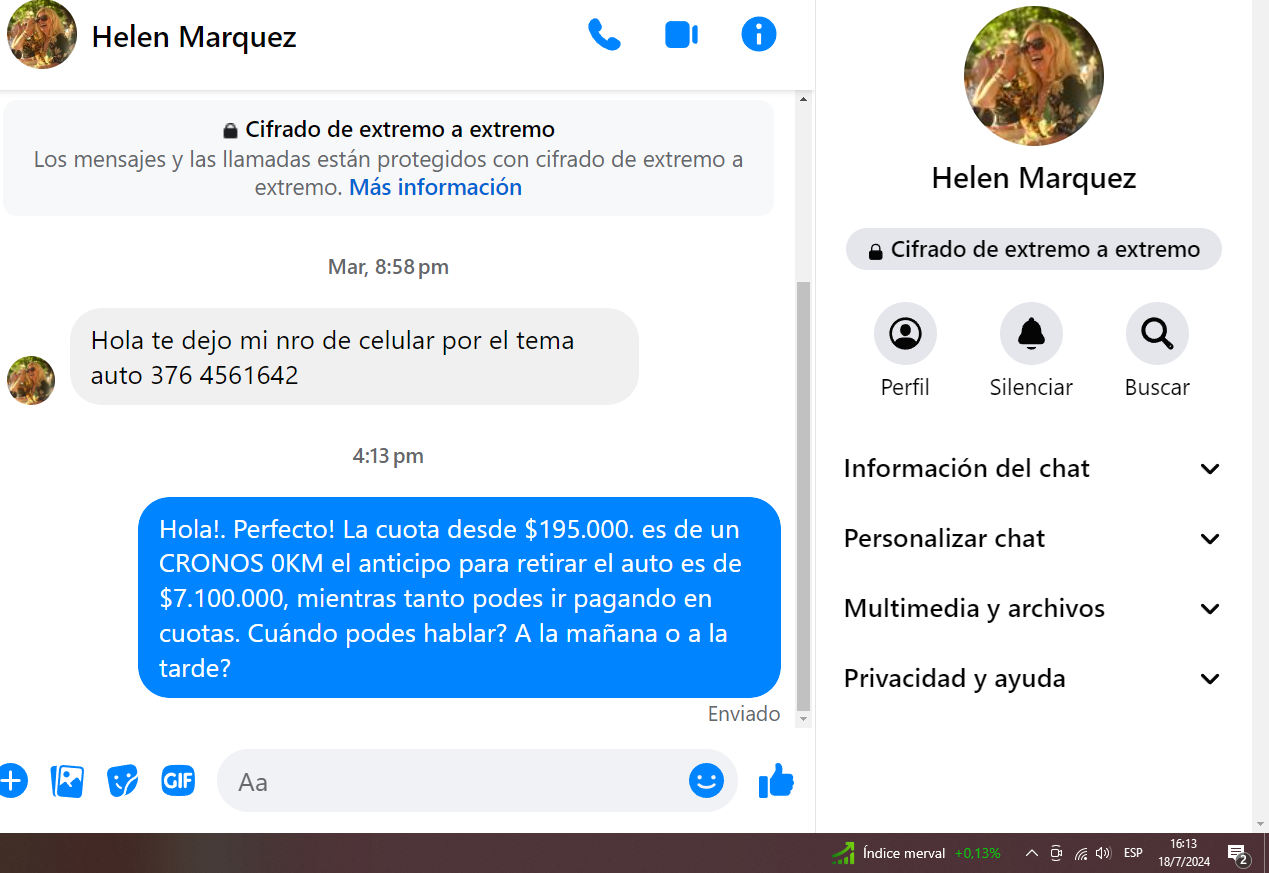This screenshot has width=1269, height=873.
Task: Expand Personalizar chat section
Action: pos(1032,539)
